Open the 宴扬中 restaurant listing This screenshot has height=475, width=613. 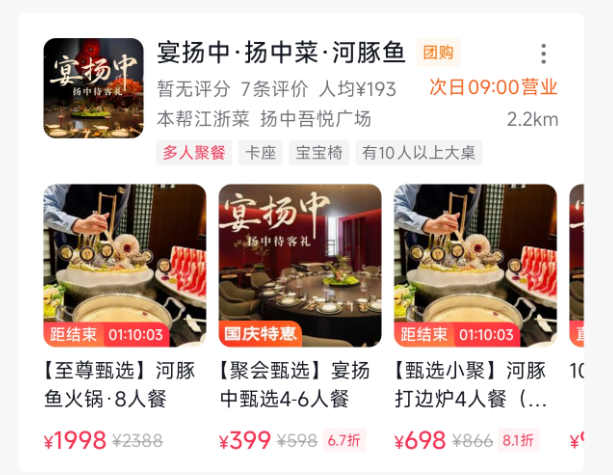pyautogui.click(x=281, y=53)
